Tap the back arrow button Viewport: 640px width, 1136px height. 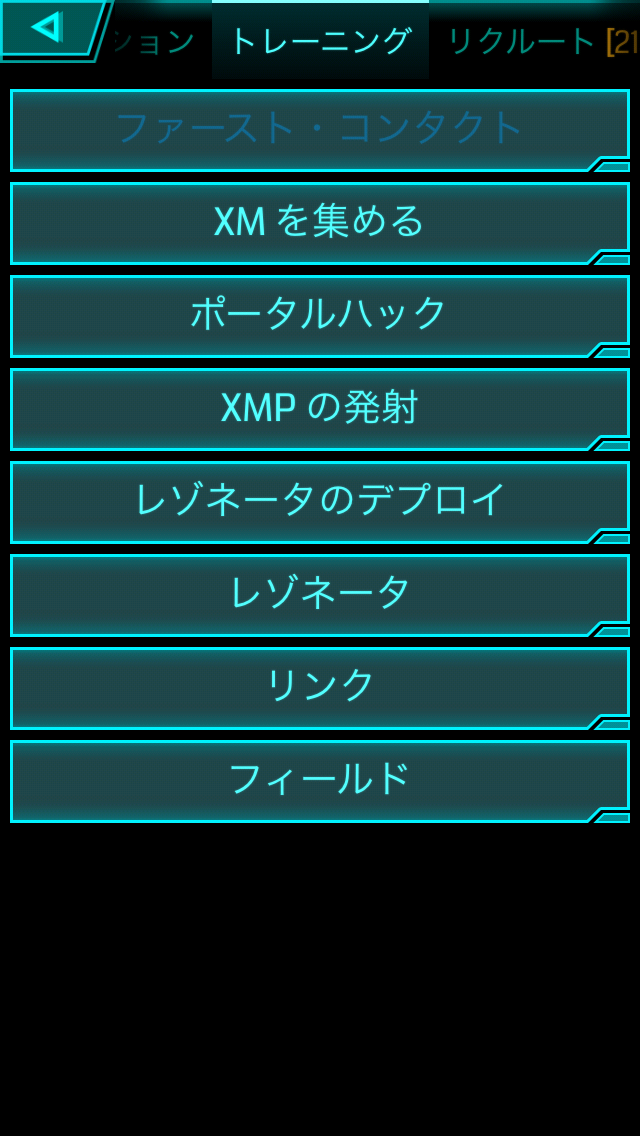tap(51, 30)
